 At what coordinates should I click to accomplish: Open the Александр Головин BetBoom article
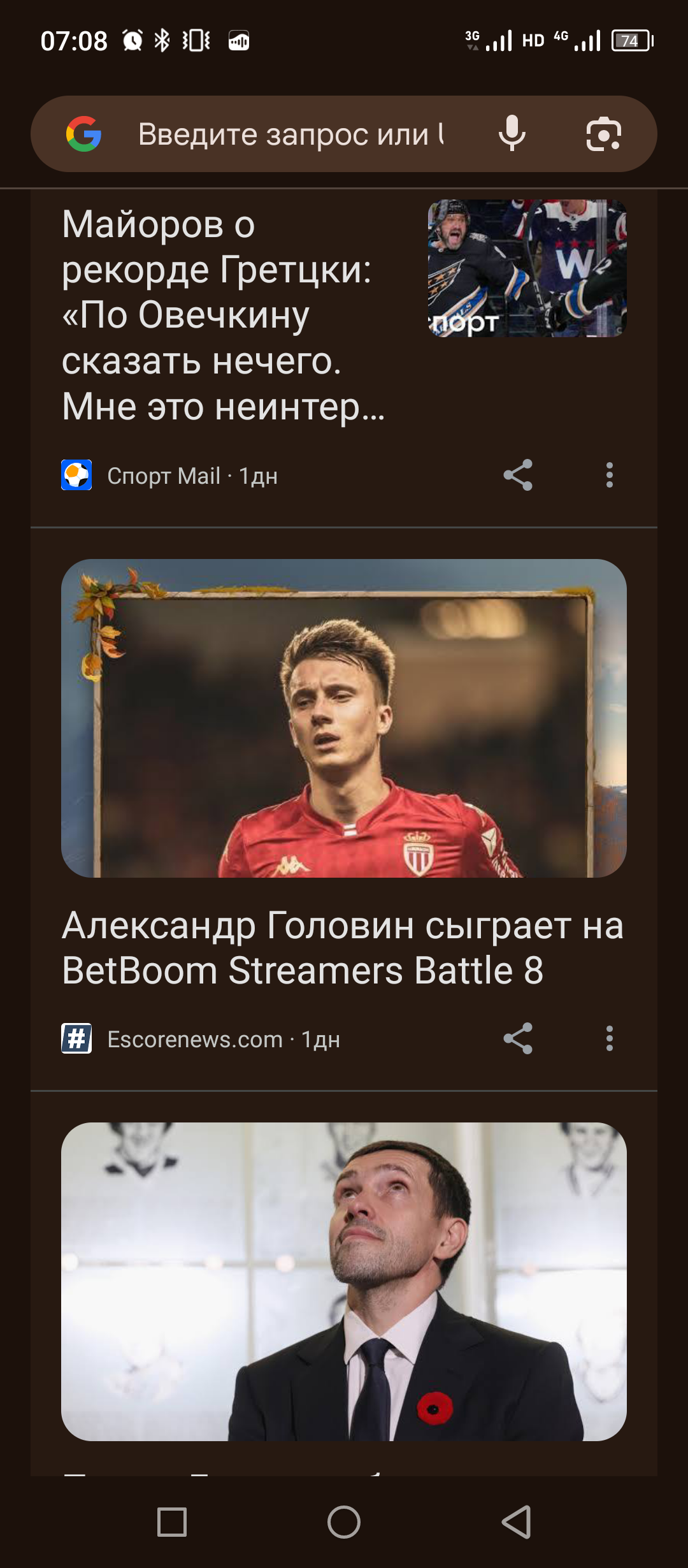[343, 947]
